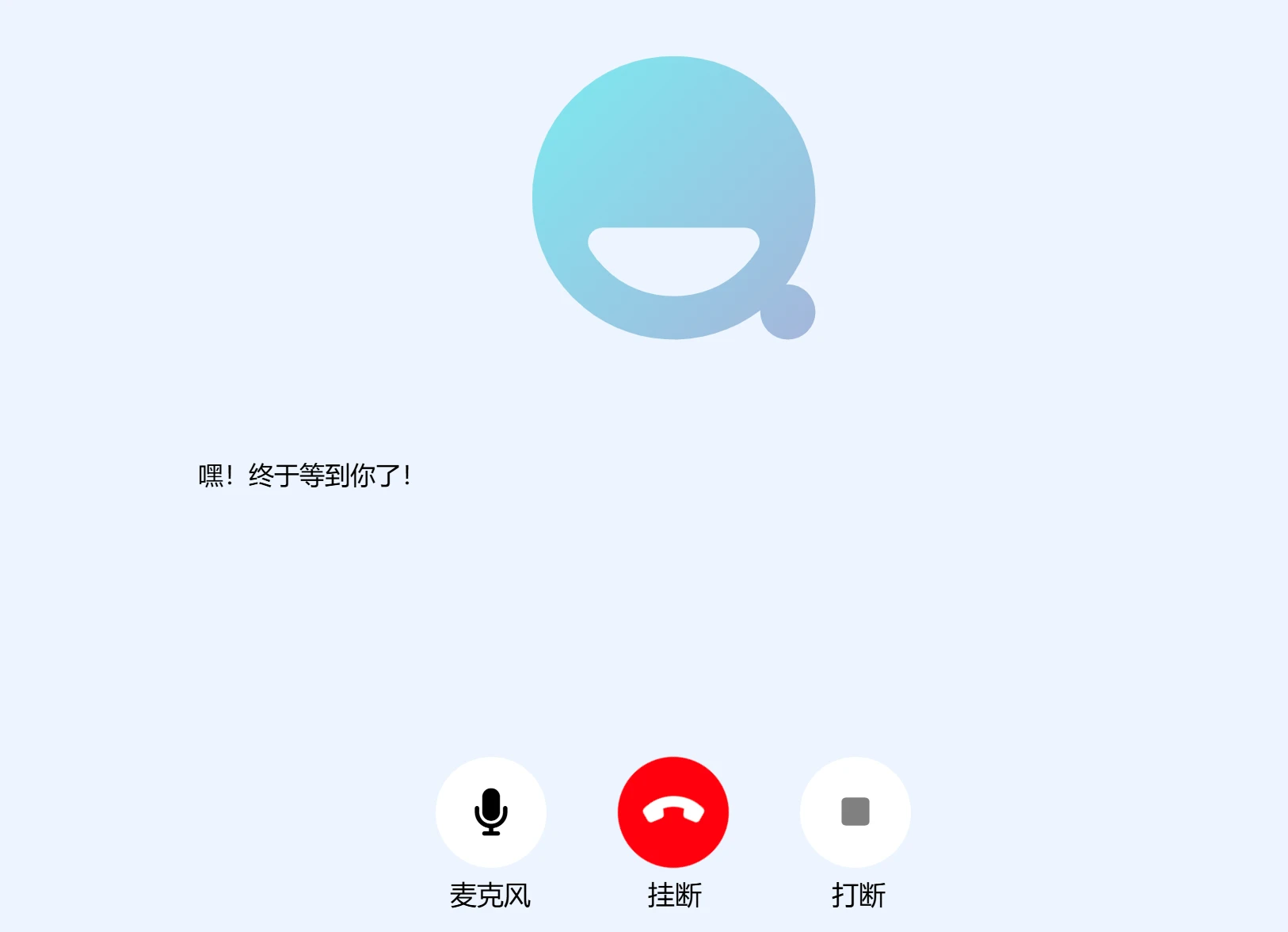The width and height of the screenshot is (1288, 932).
Task: Hang up the call with 挂断
Action: [x=673, y=812]
